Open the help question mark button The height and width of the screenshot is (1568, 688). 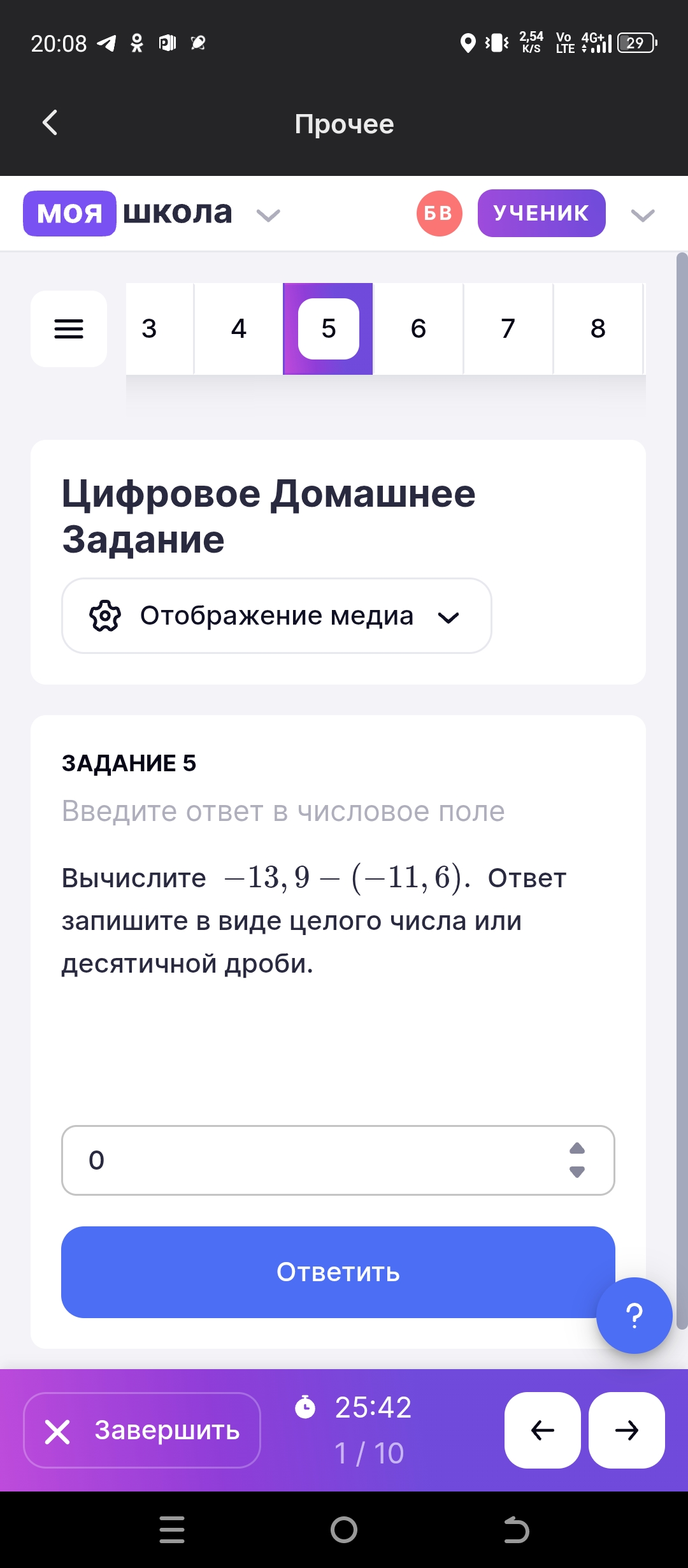(634, 1316)
